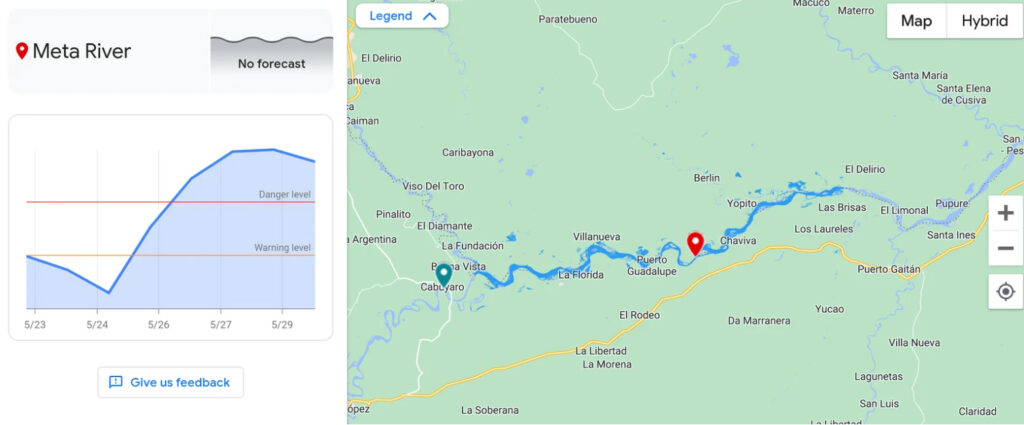Switch to Map view
The image size is (1024, 425).
point(916,21)
